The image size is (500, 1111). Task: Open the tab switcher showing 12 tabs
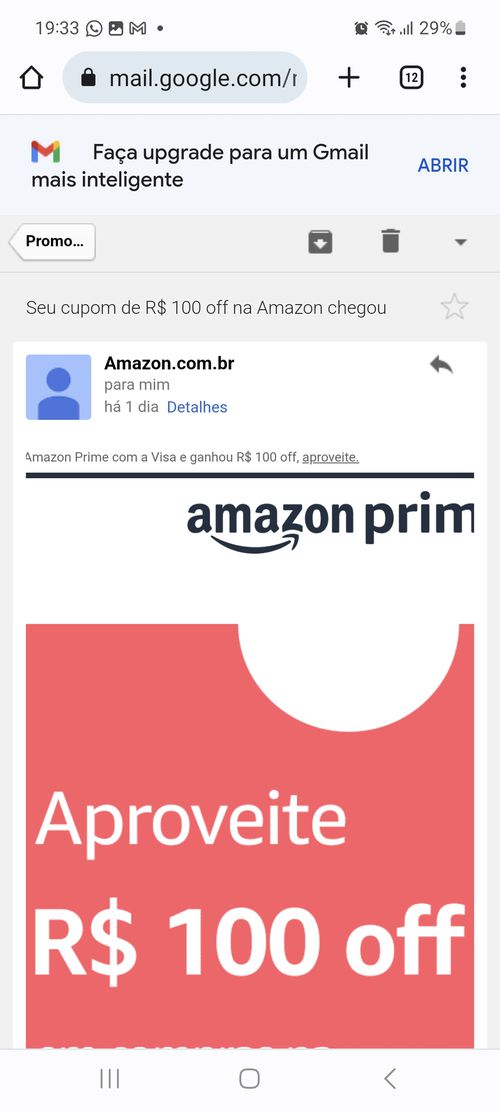point(411,77)
